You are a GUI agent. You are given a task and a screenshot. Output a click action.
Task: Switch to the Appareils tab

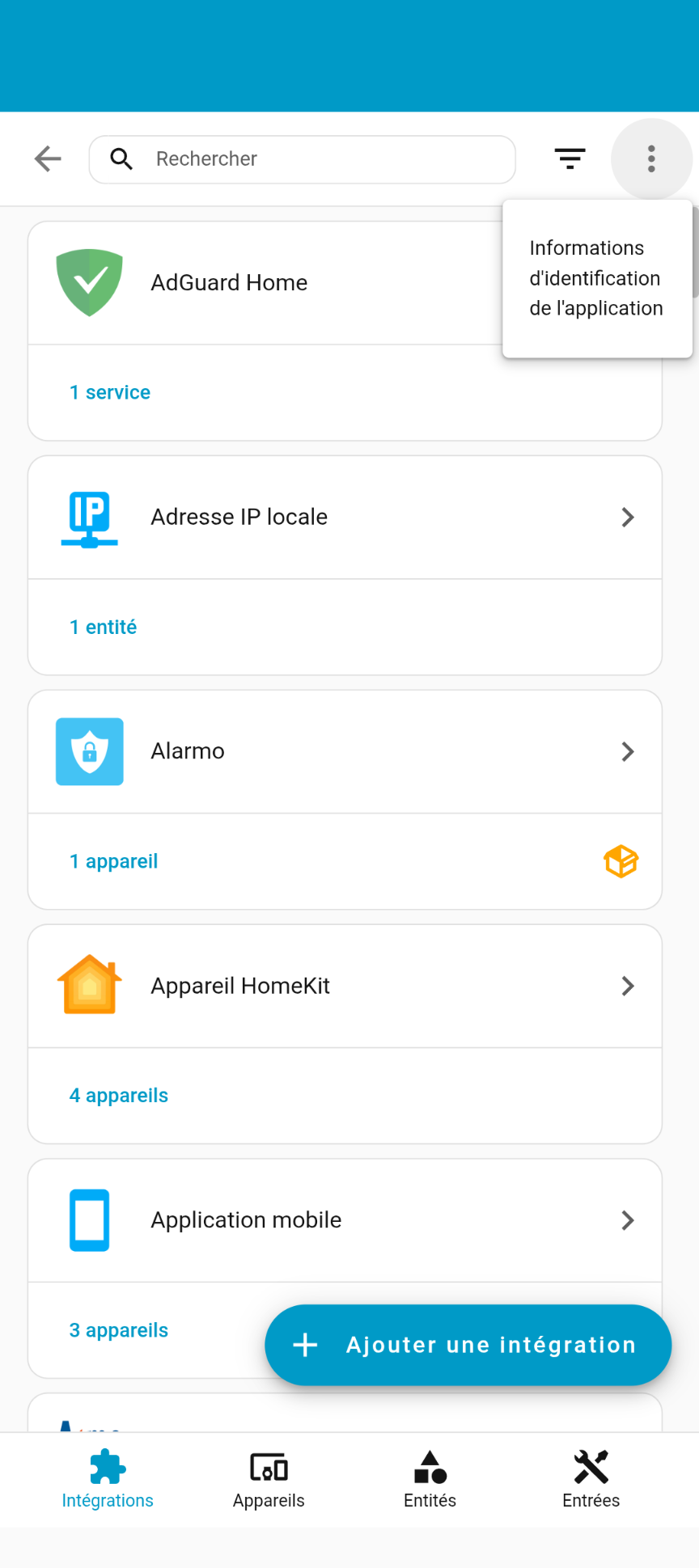pos(269,1480)
